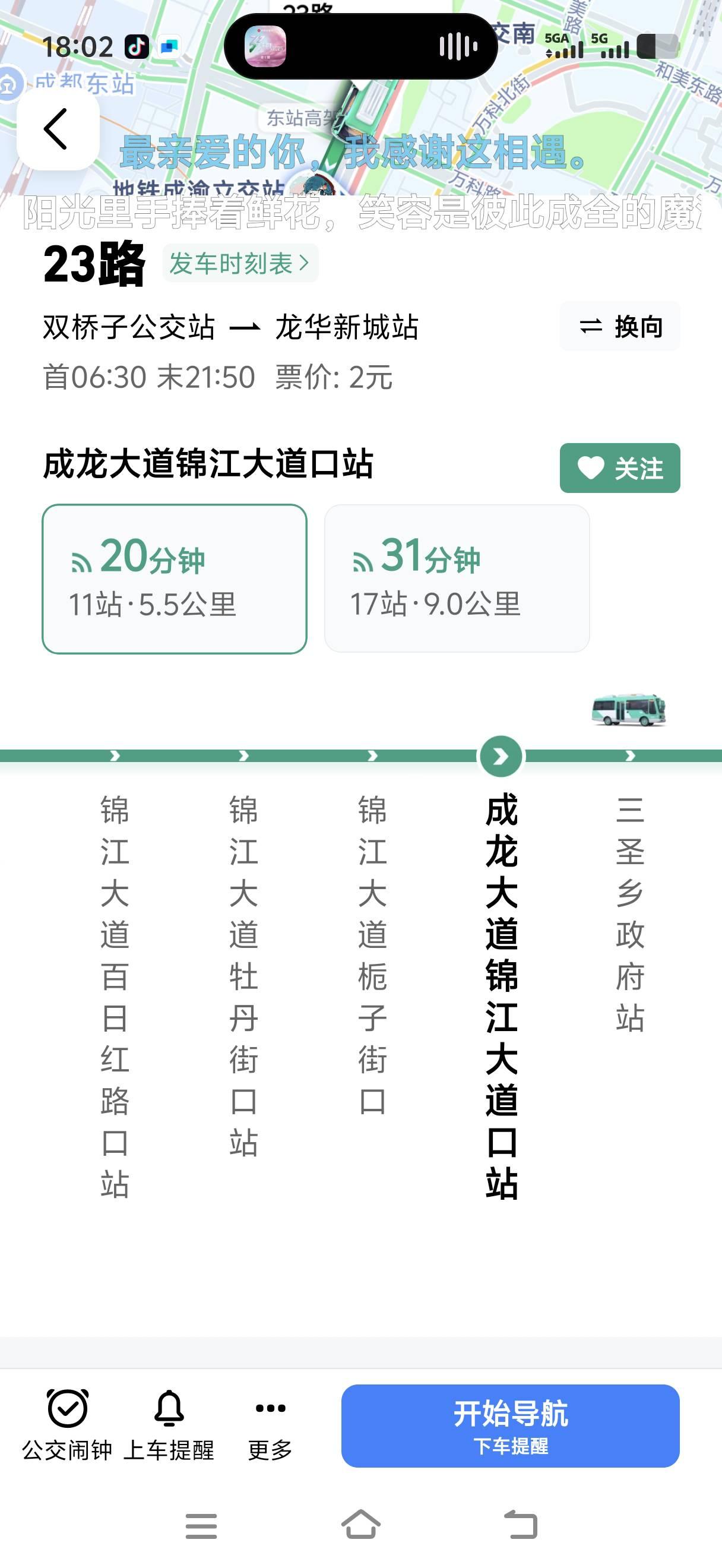This screenshot has width=722, height=1568.
Task: Choose the 锦江大道牡丹街口站 stop
Action: click(243, 975)
